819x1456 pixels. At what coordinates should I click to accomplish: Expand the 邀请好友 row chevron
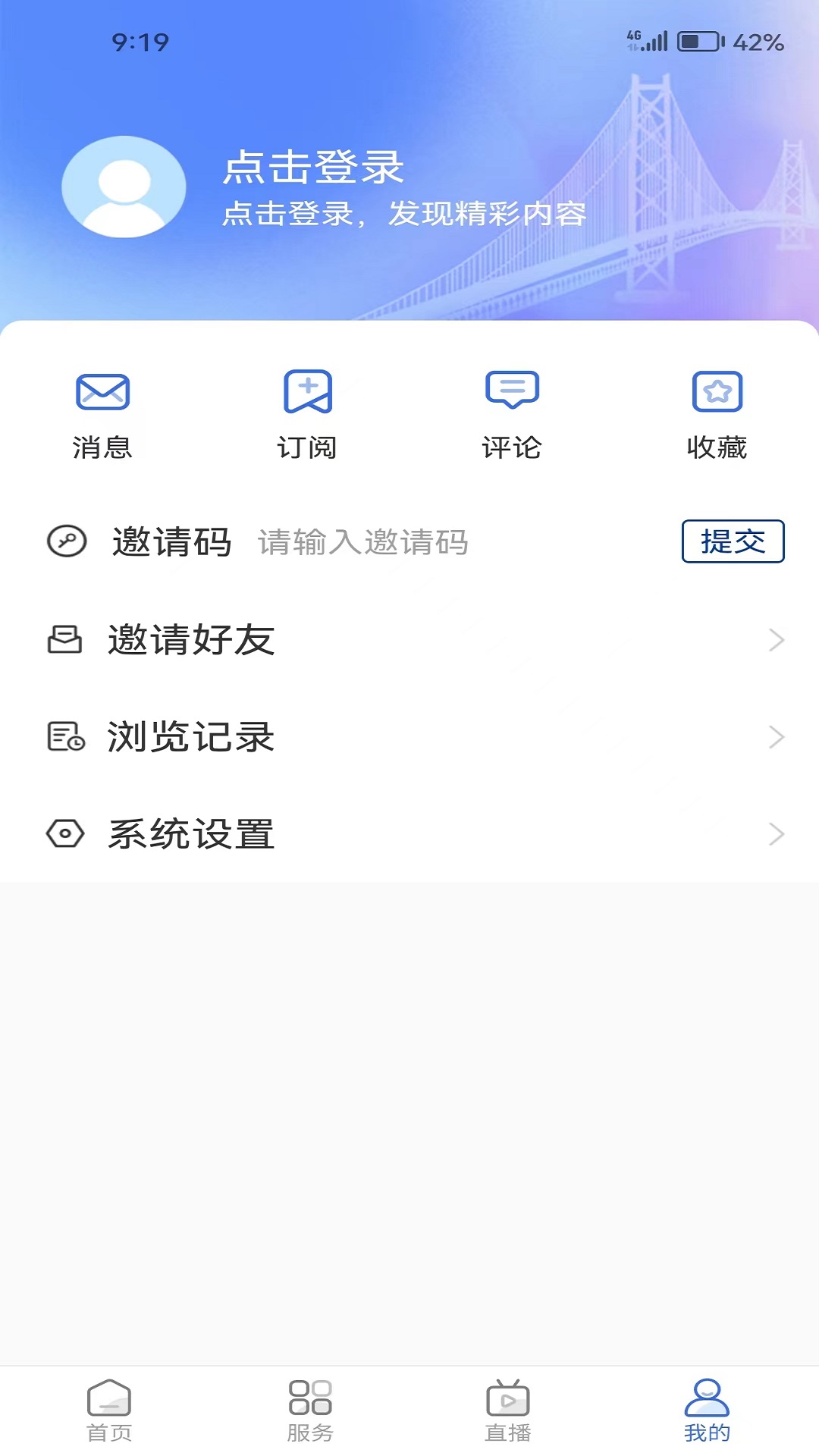point(775,639)
